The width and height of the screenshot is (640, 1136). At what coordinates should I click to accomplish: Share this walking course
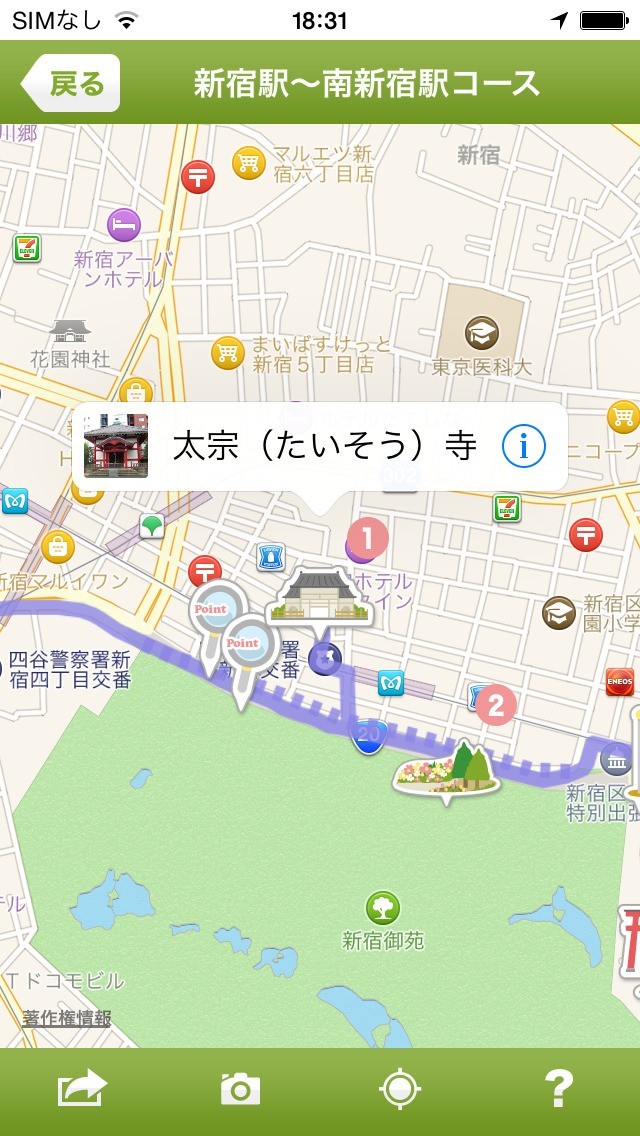coord(81,1089)
